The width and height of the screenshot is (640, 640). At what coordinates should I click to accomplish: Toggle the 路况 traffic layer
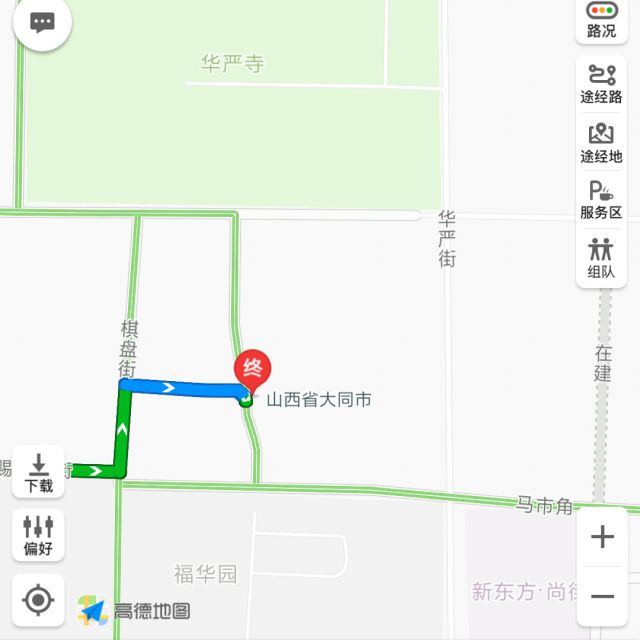pyautogui.click(x=601, y=20)
